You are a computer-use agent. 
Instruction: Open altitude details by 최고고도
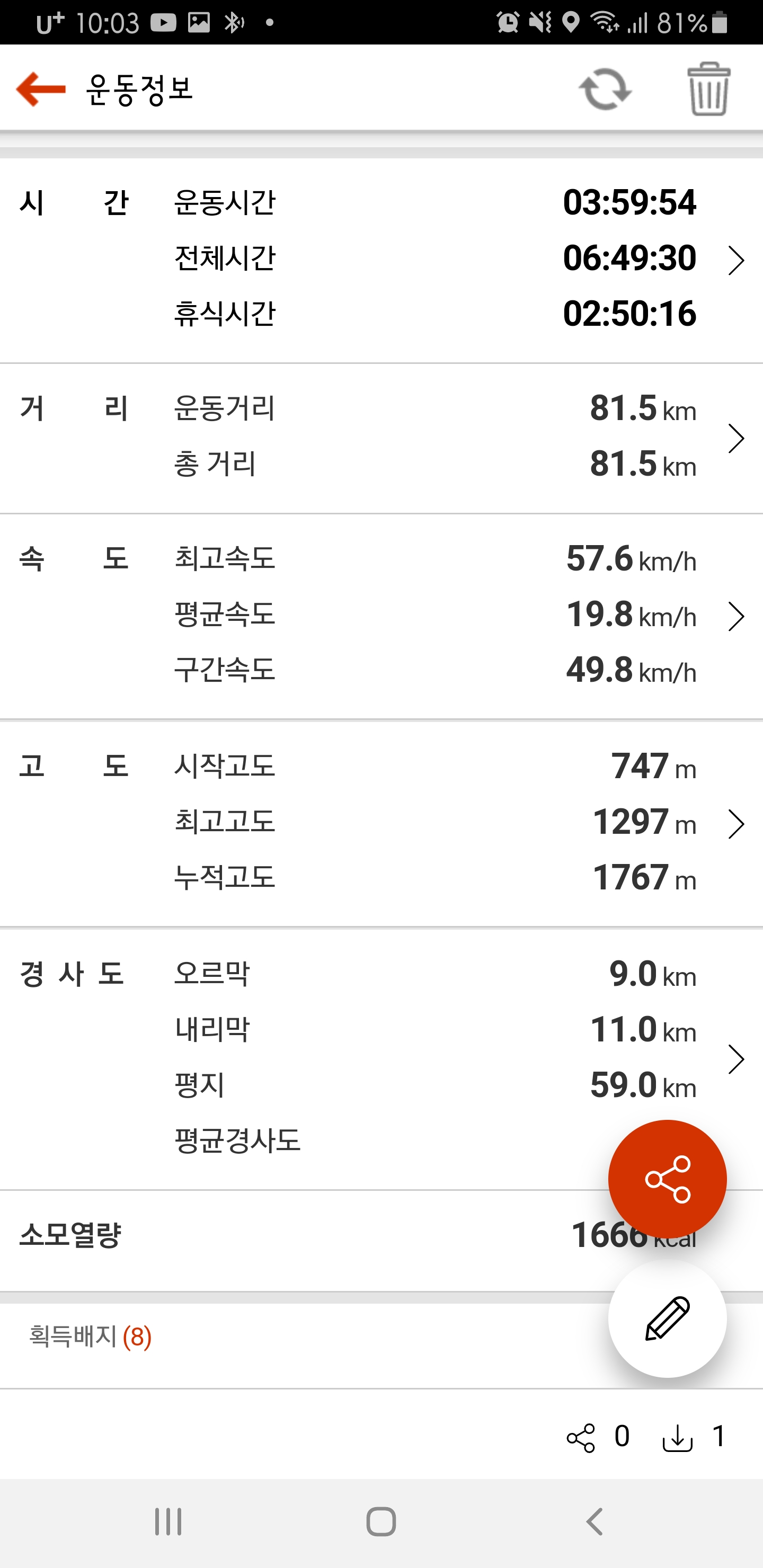tap(735, 824)
